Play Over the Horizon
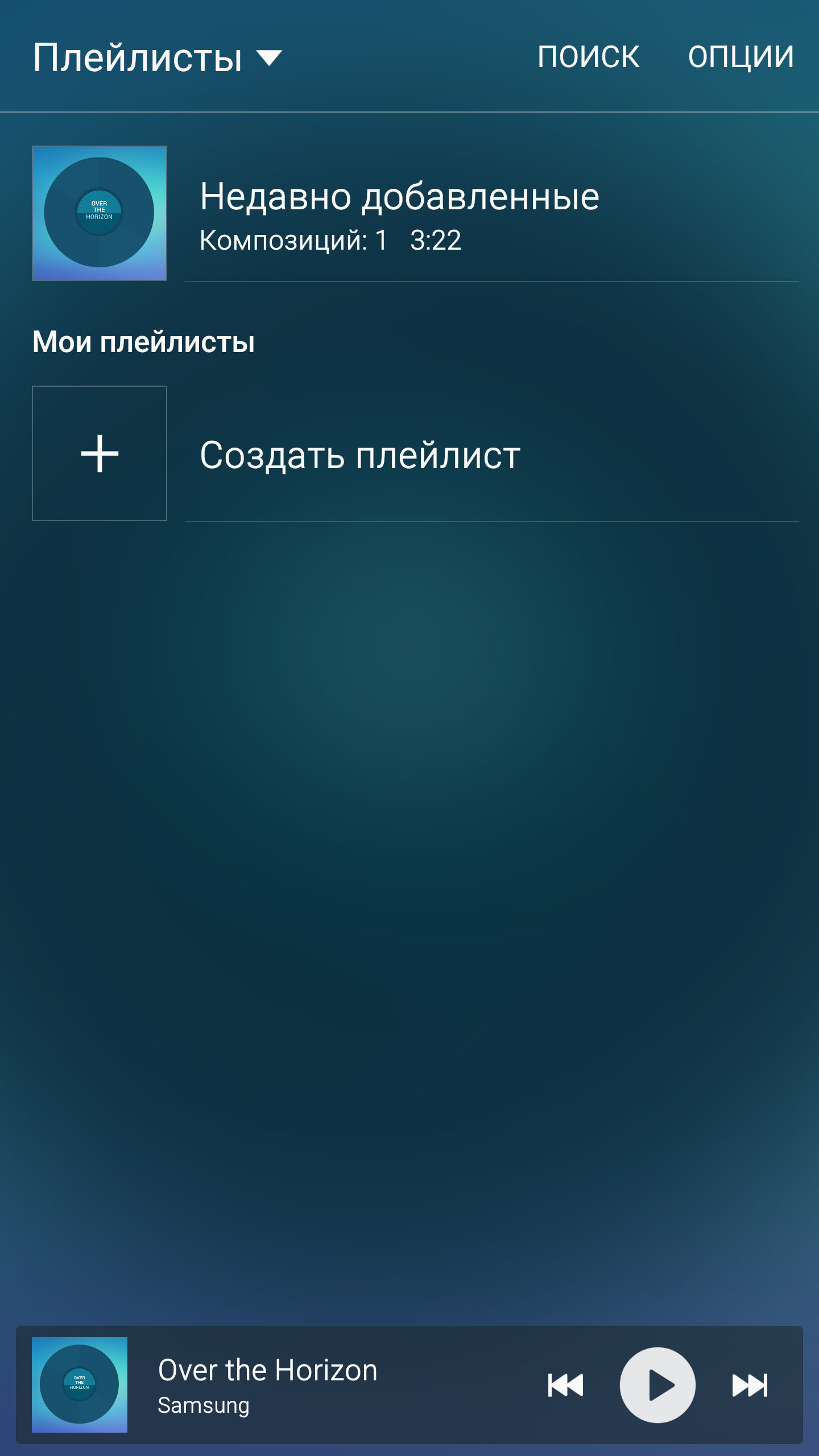The width and height of the screenshot is (819, 1456). coord(657,1385)
